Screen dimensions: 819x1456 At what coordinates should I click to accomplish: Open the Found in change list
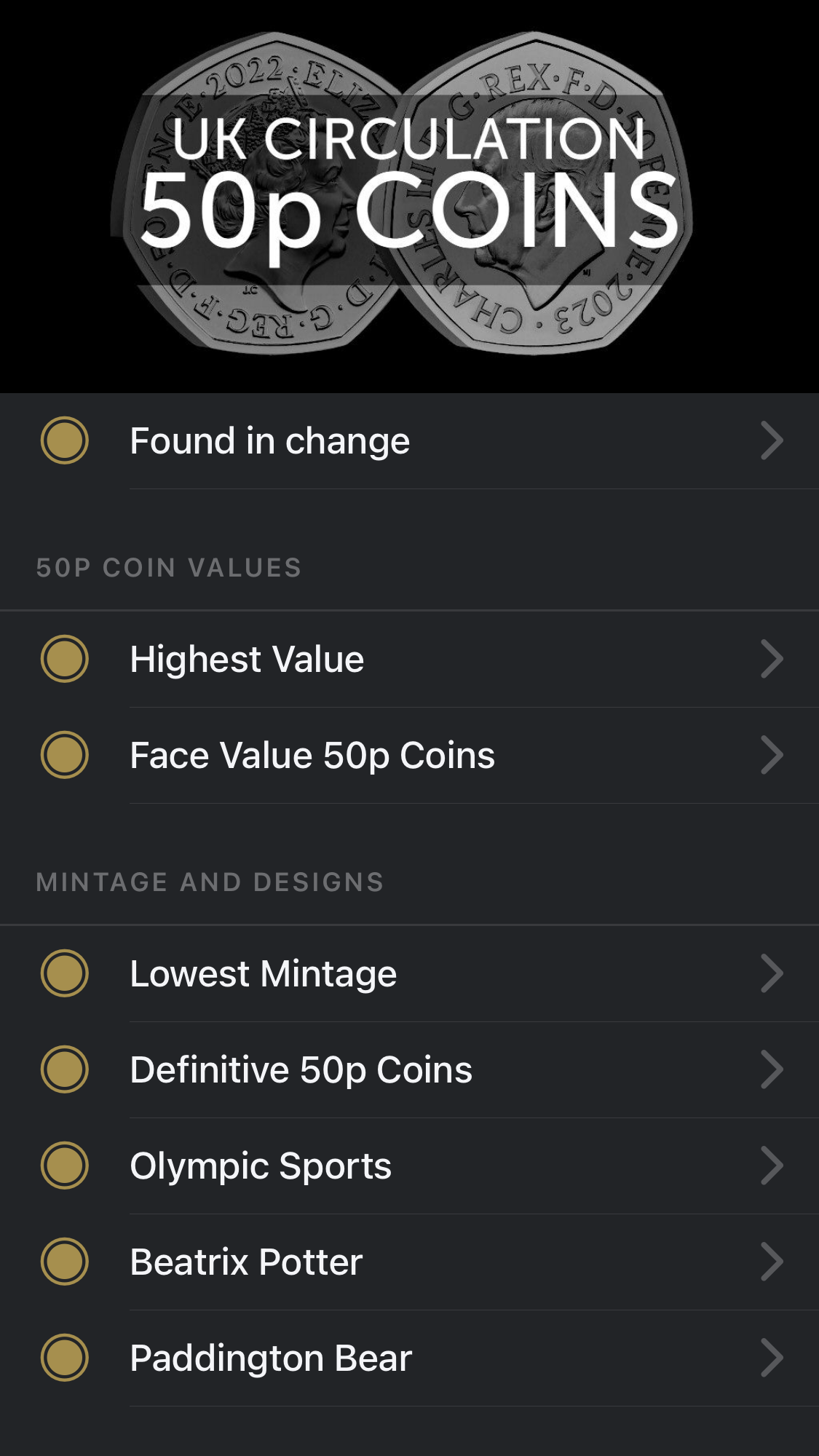point(409,440)
